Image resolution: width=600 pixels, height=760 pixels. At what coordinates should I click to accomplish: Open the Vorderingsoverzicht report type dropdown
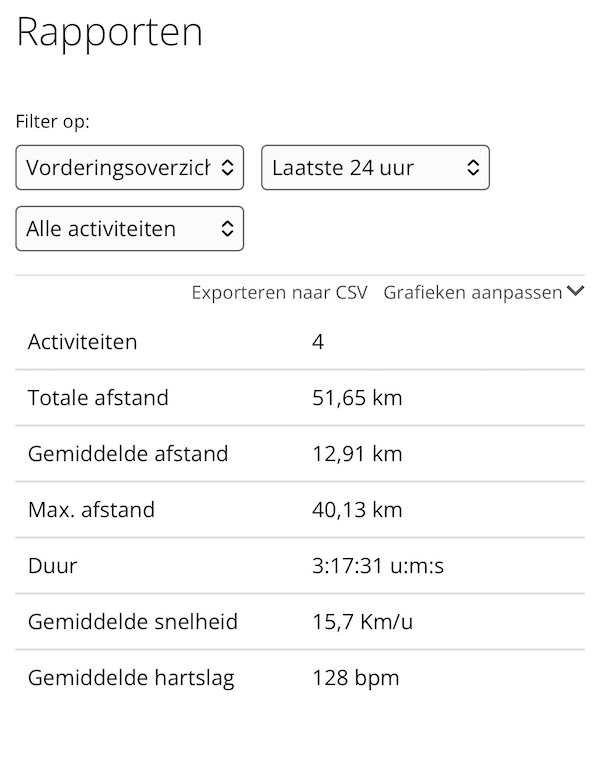pos(129,168)
